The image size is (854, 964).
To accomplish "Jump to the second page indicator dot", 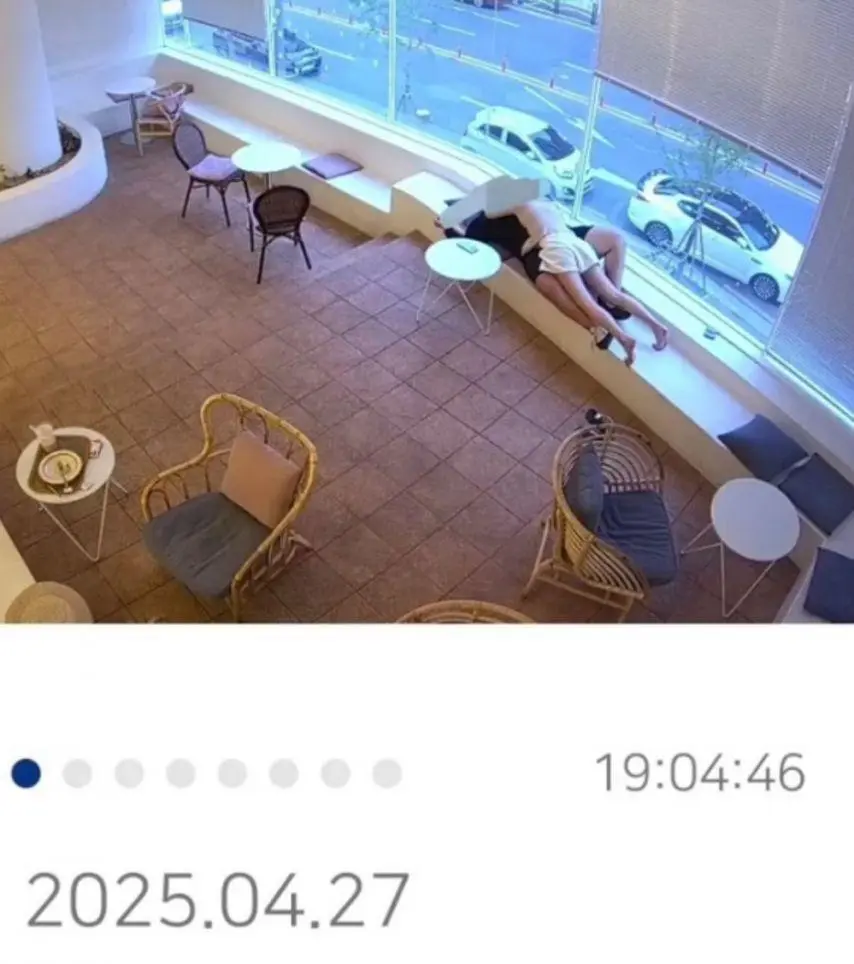I will 77,773.
